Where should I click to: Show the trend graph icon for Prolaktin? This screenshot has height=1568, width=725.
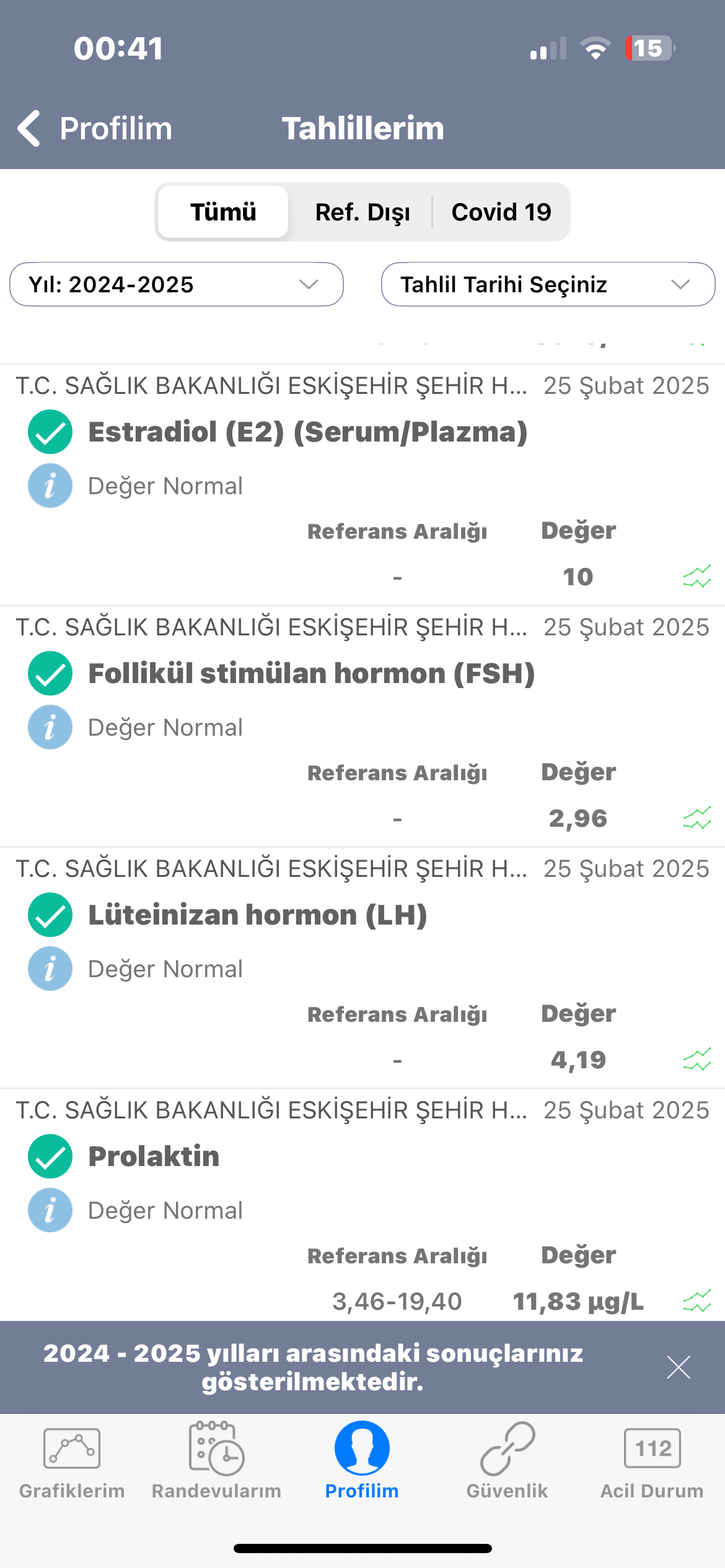697,1301
